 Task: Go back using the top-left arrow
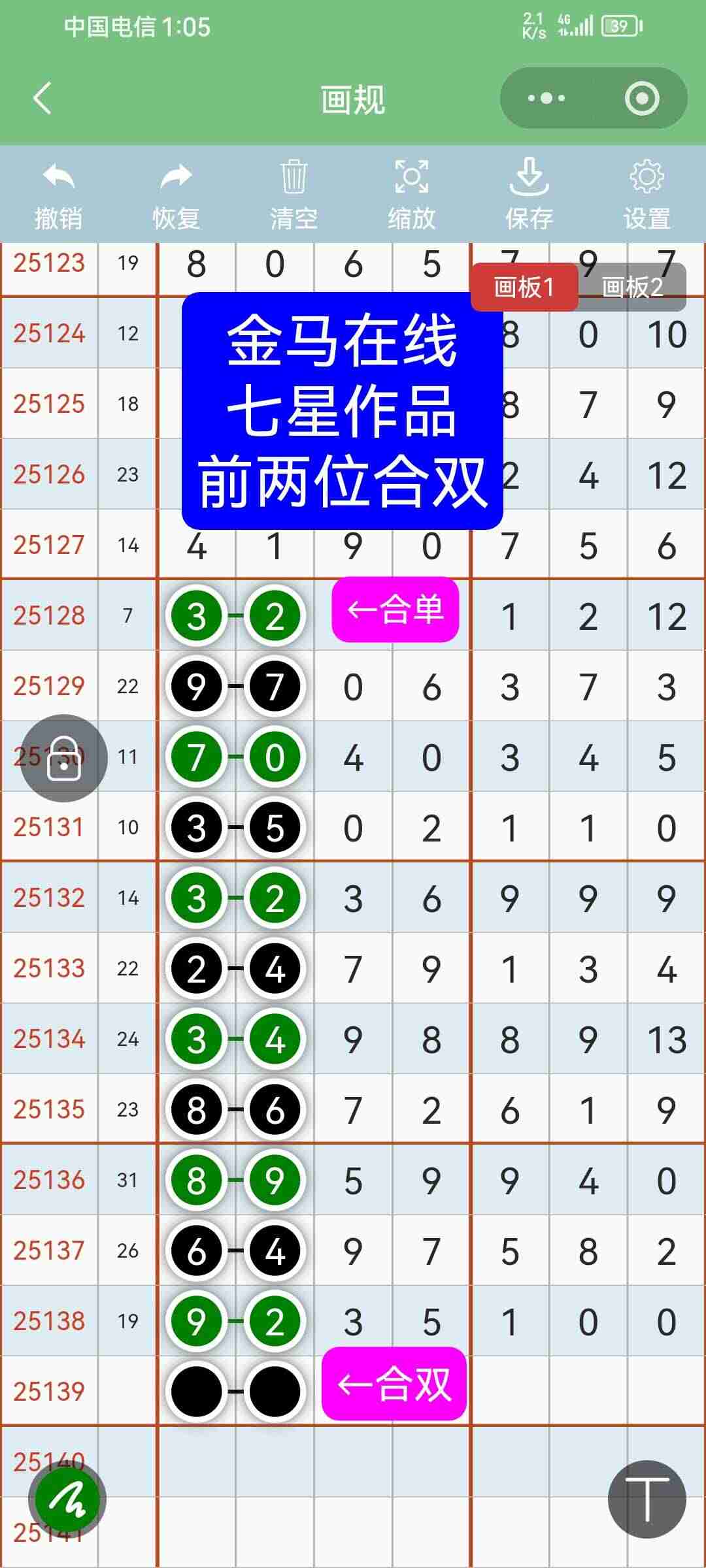(39, 98)
